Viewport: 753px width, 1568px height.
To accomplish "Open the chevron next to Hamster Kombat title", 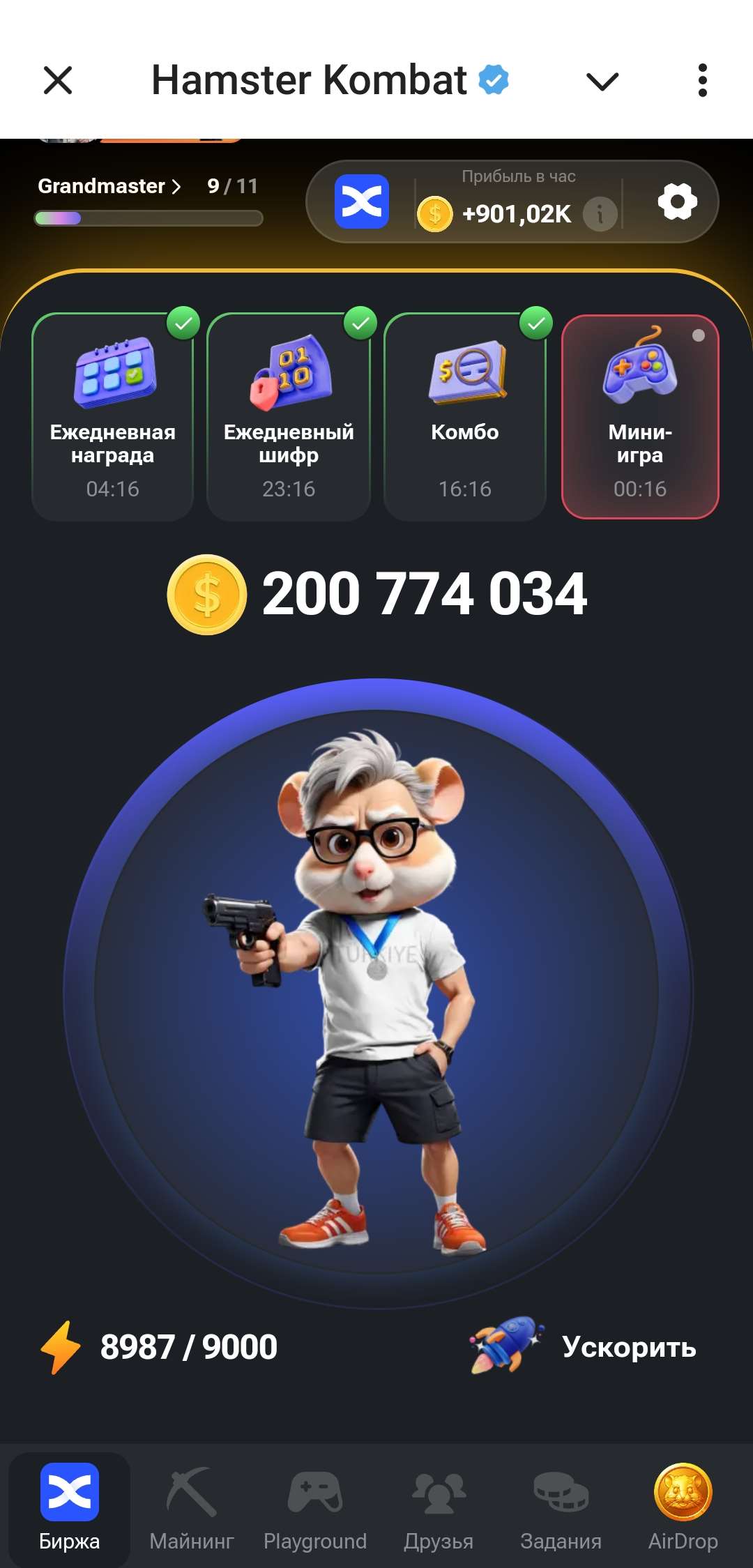I will [x=600, y=81].
